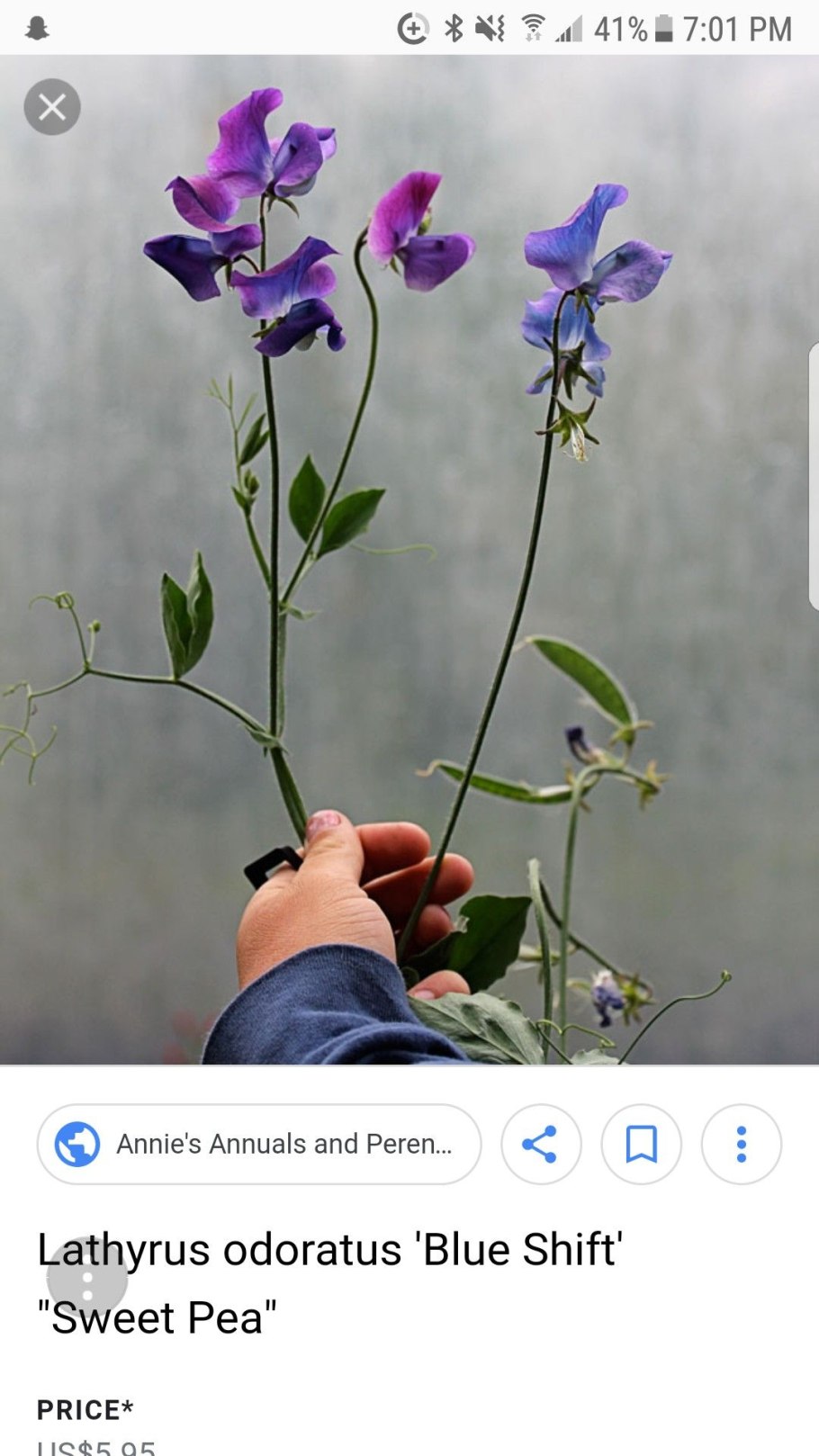
Task: Bookmark this image result
Action: (x=641, y=1144)
